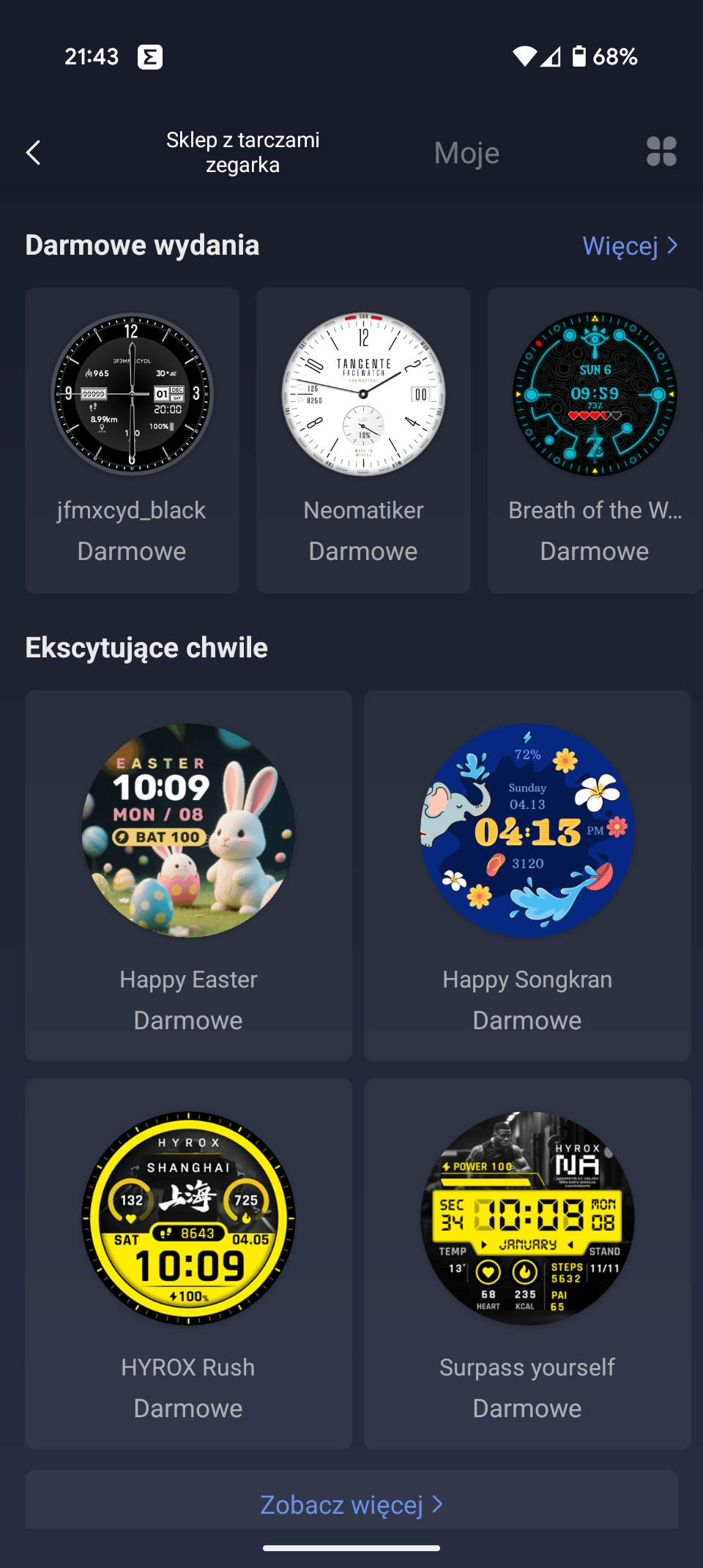The height and width of the screenshot is (1568, 703).
Task: Tap Więcej next to Darmowe wydania
Action: [631, 246]
